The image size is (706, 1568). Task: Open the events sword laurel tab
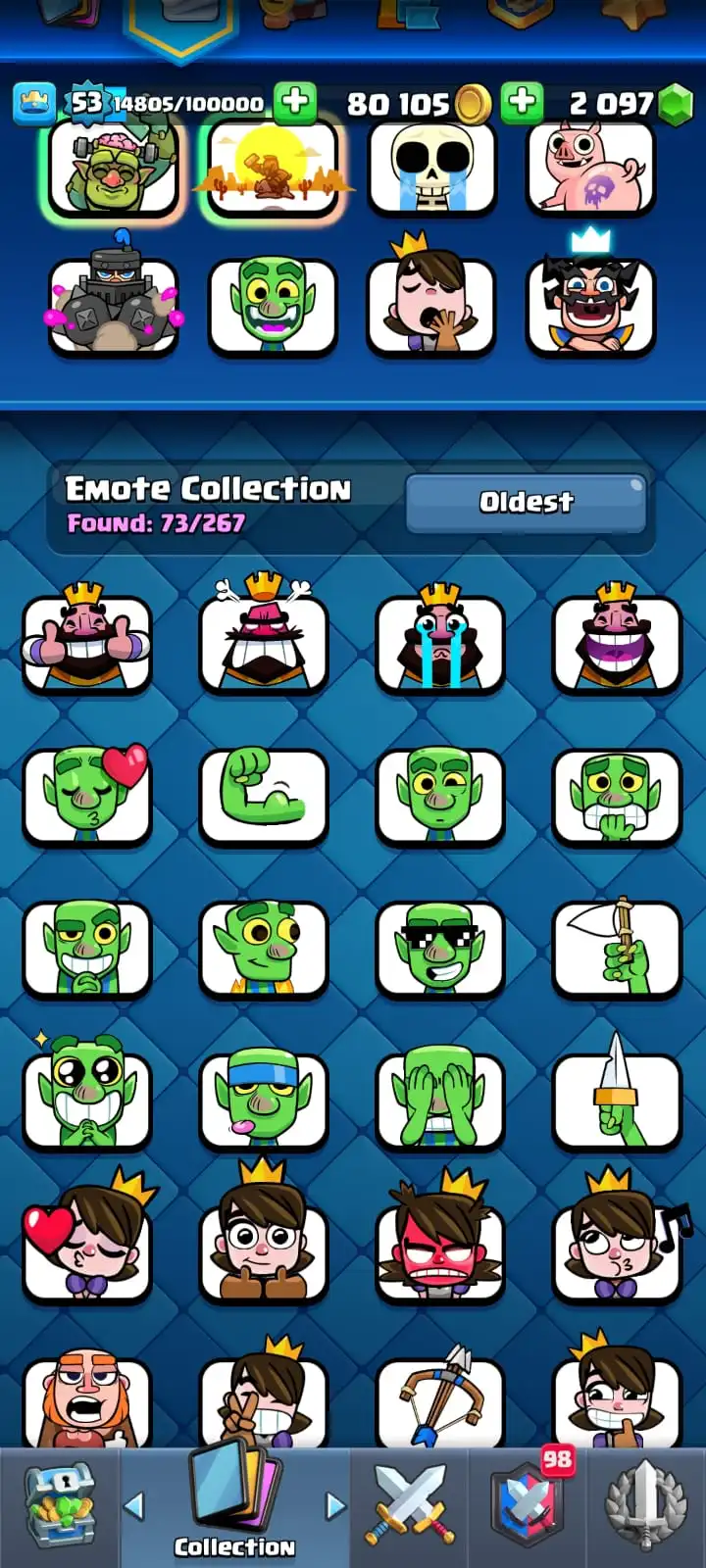pyautogui.click(x=645, y=1507)
